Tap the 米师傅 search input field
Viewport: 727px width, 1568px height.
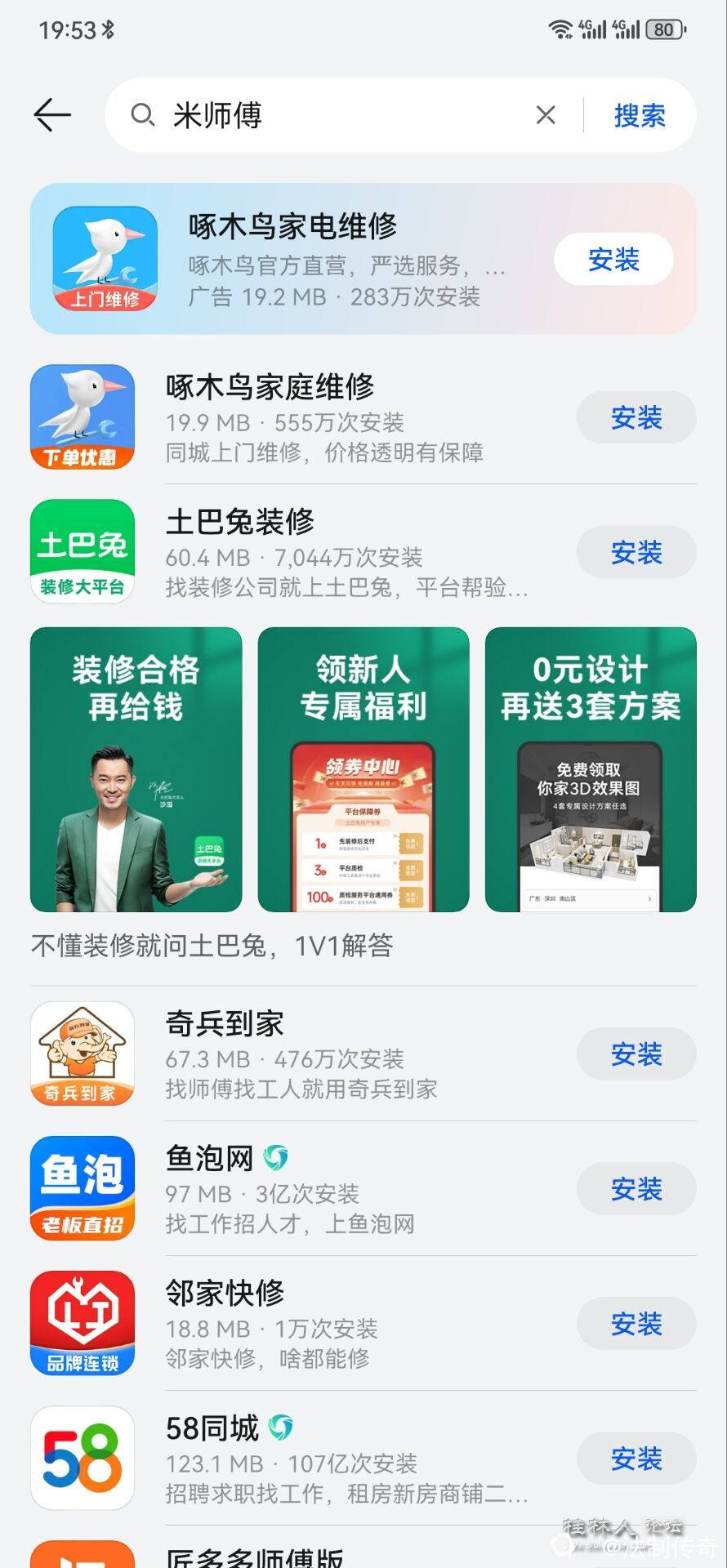327,115
